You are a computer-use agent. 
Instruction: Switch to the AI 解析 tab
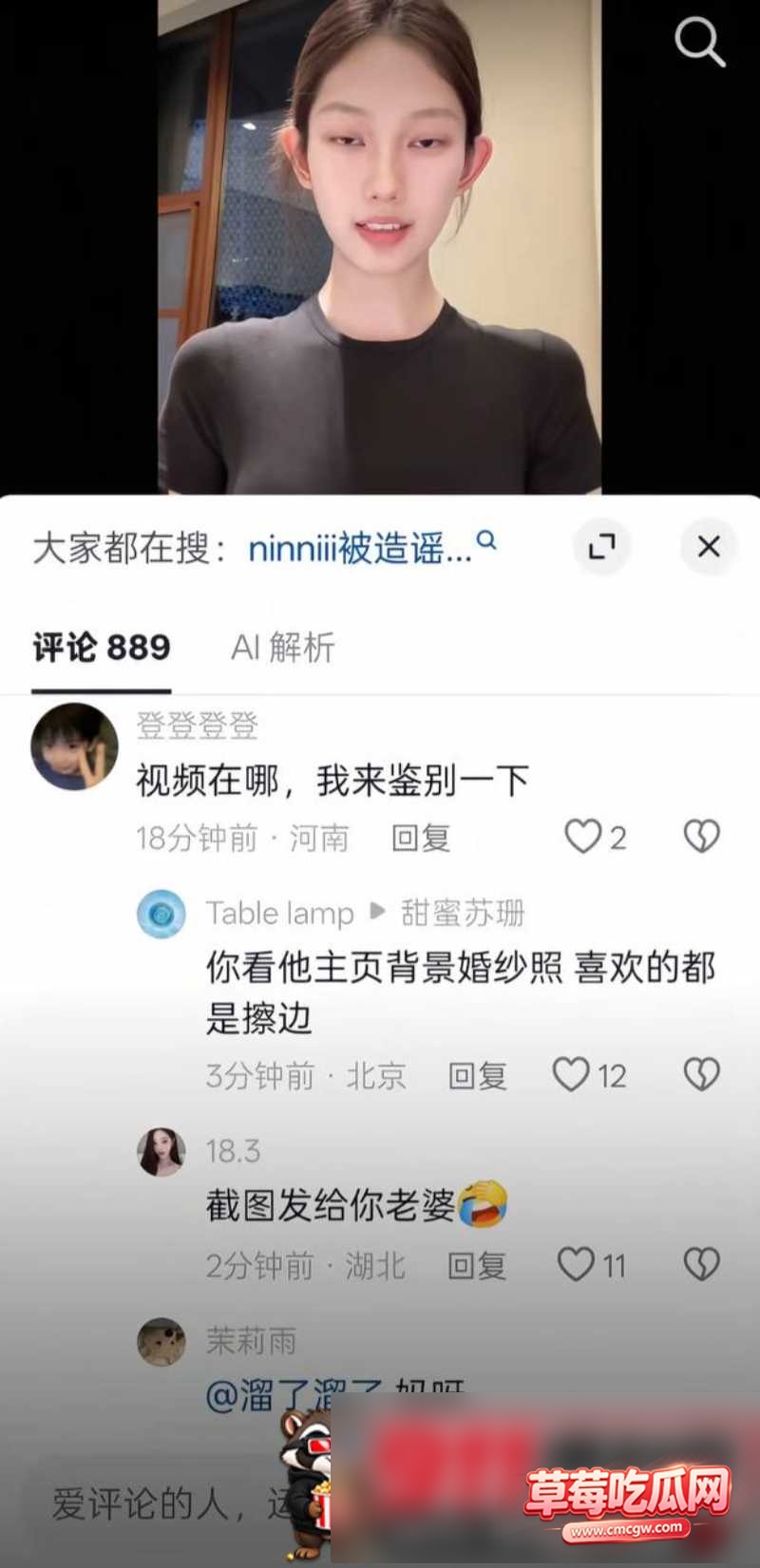pos(283,648)
